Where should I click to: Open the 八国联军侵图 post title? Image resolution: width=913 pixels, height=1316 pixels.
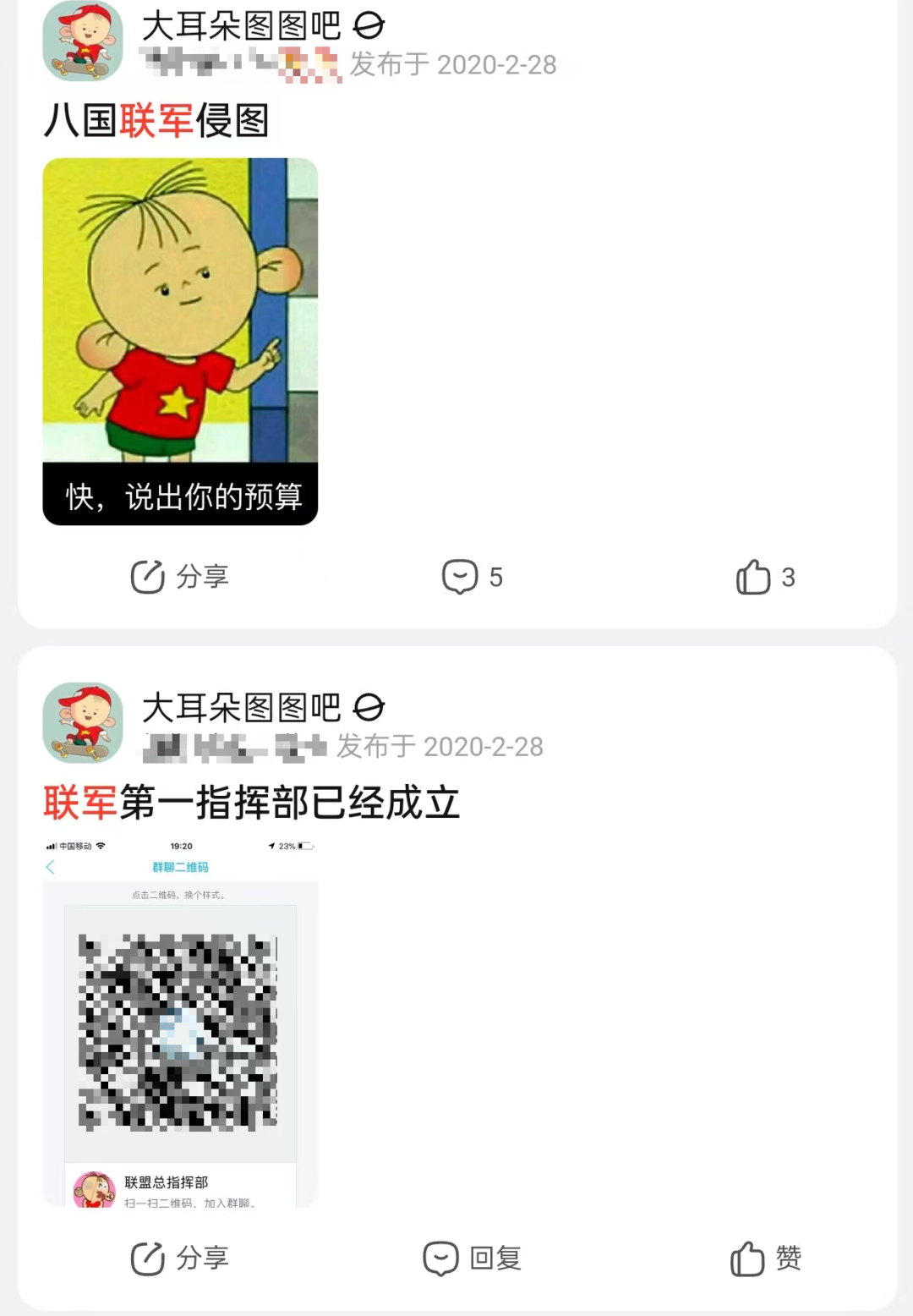pyautogui.click(x=156, y=120)
